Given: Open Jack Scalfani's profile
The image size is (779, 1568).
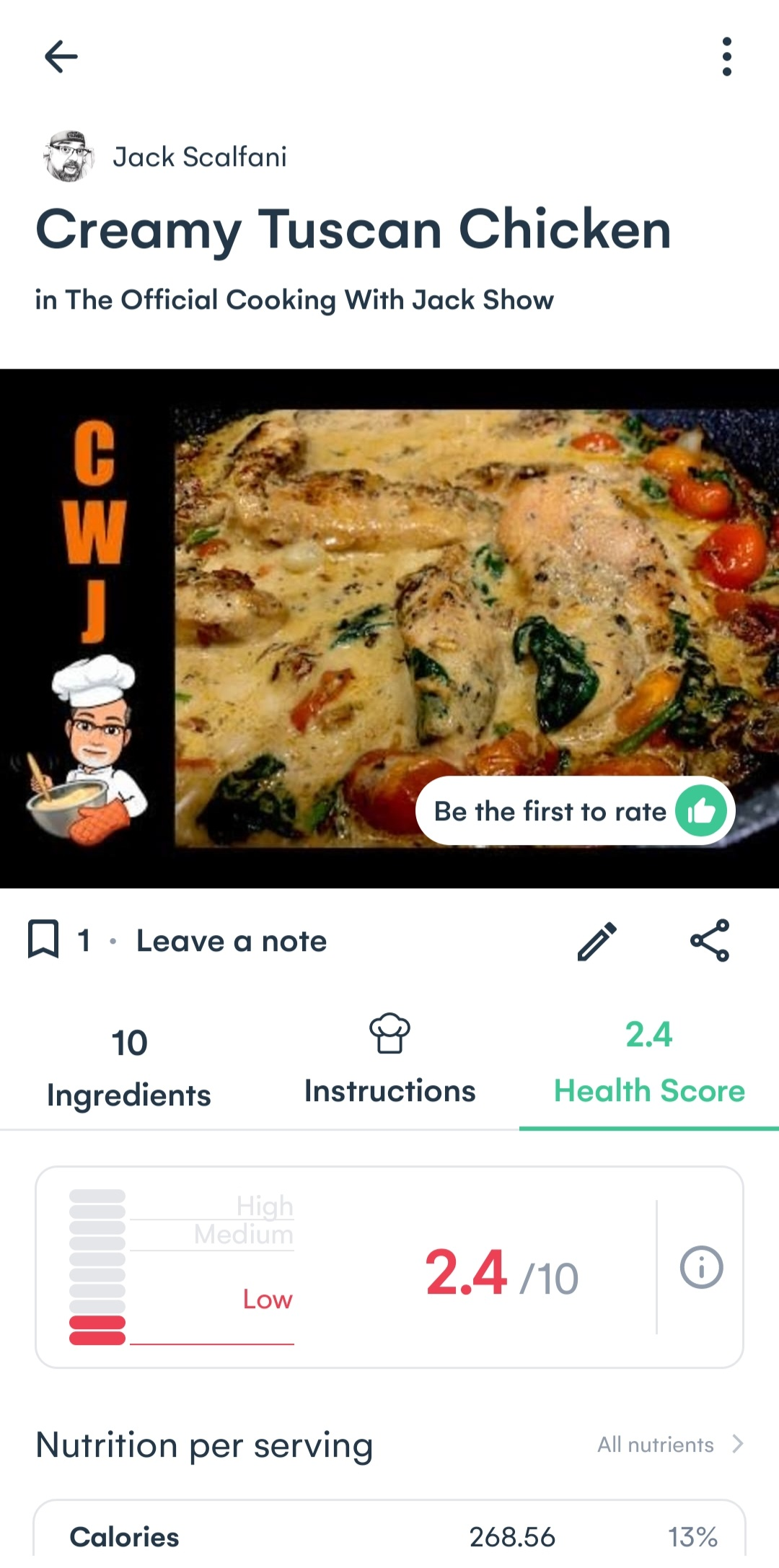Looking at the screenshot, I should (199, 157).
